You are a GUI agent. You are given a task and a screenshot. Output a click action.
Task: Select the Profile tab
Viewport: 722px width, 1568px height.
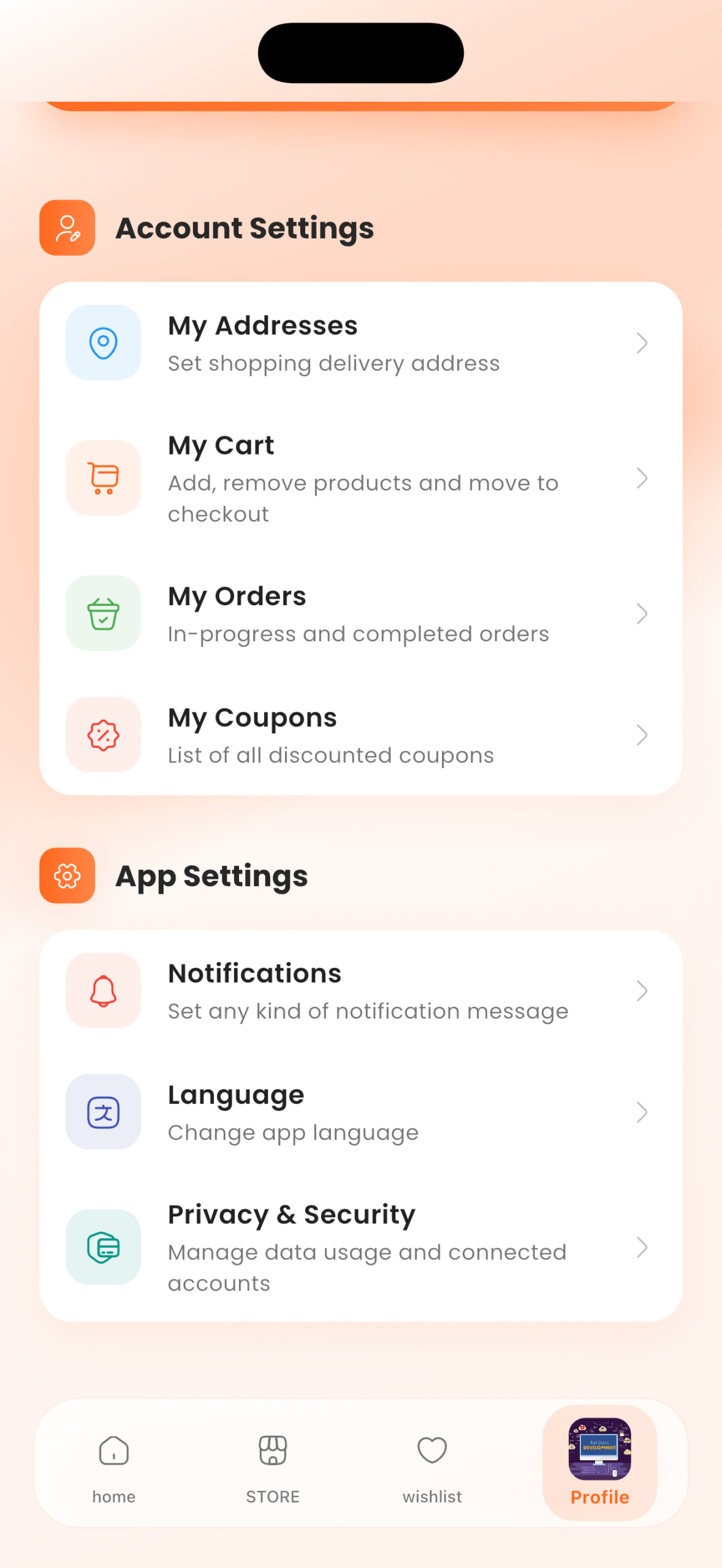[599, 1463]
